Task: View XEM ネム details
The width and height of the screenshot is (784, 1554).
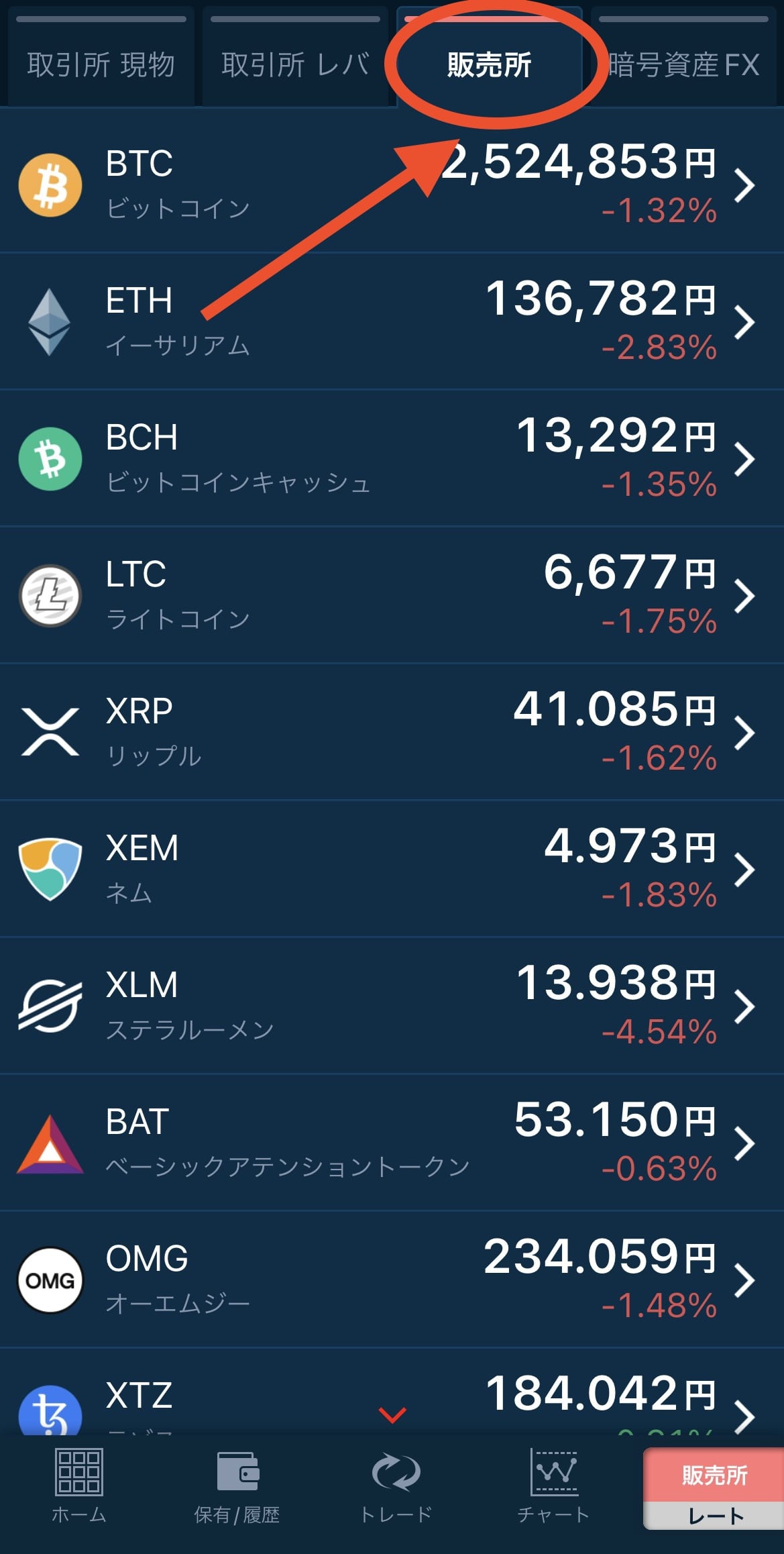Action: tap(392, 869)
